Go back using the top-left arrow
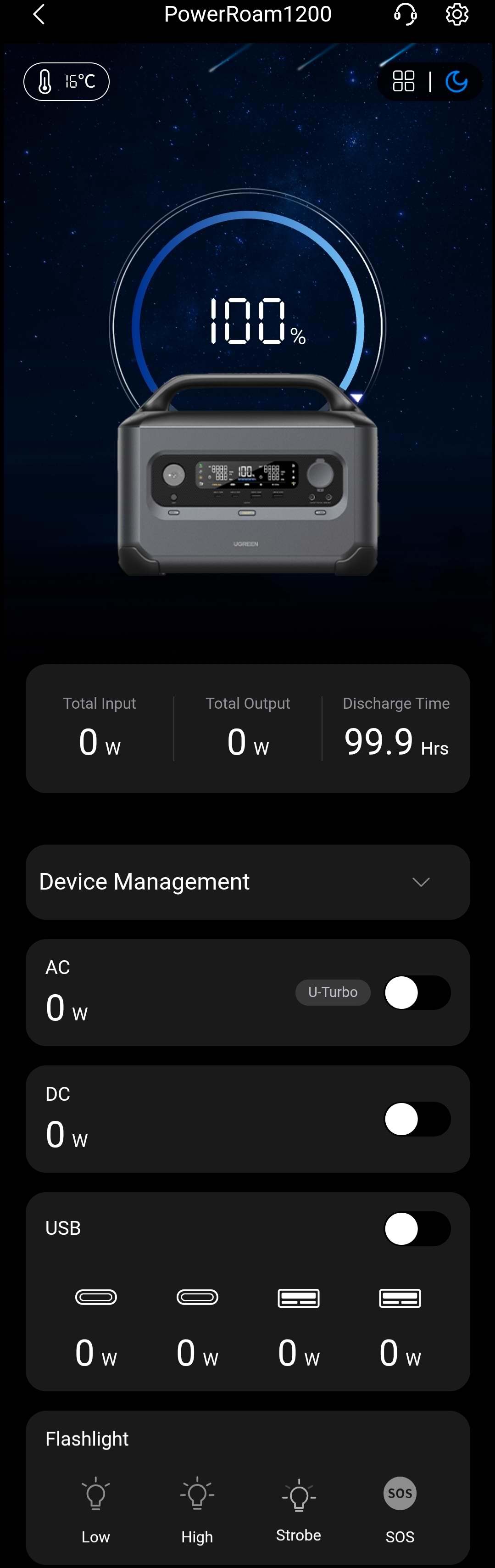Screen dimensions: 495x1568 (39, 14)
